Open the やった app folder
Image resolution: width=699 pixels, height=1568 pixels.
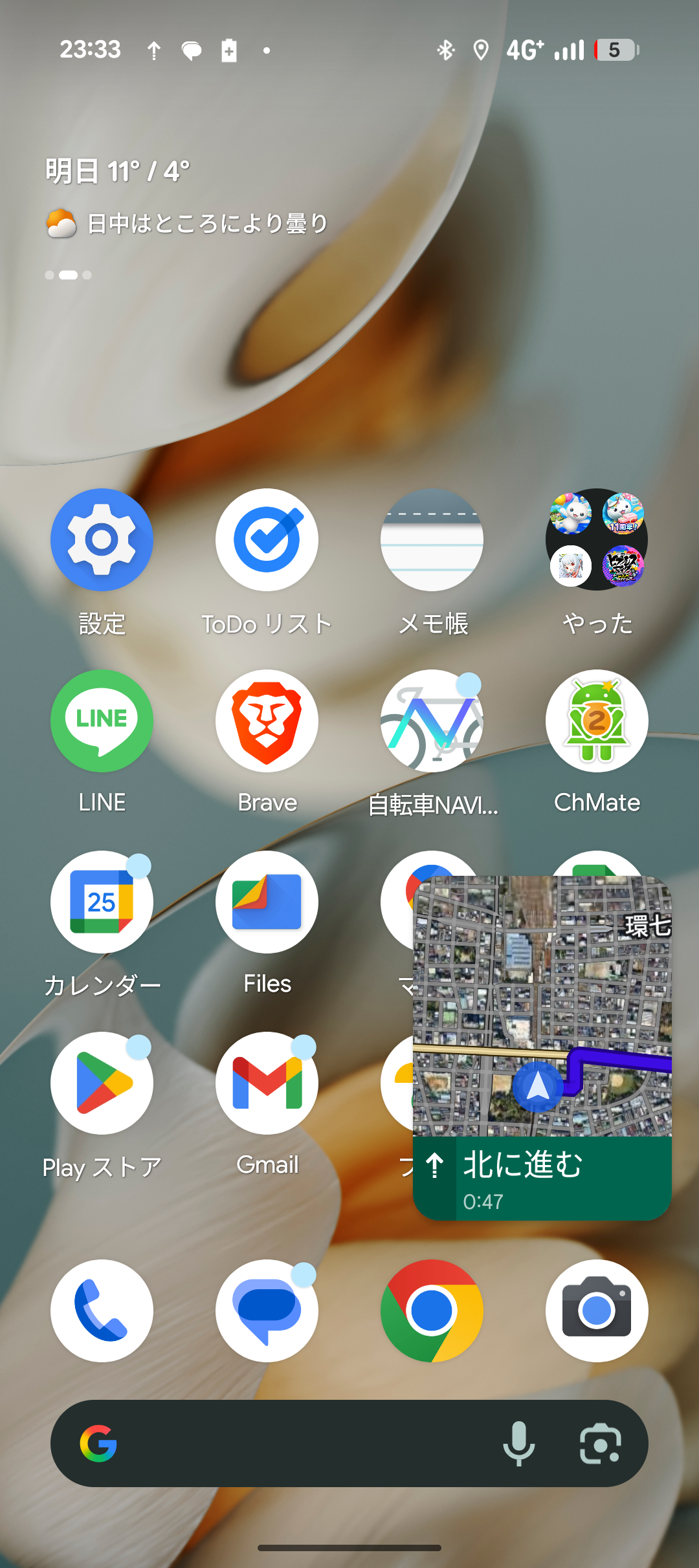(x=597, y=539)
